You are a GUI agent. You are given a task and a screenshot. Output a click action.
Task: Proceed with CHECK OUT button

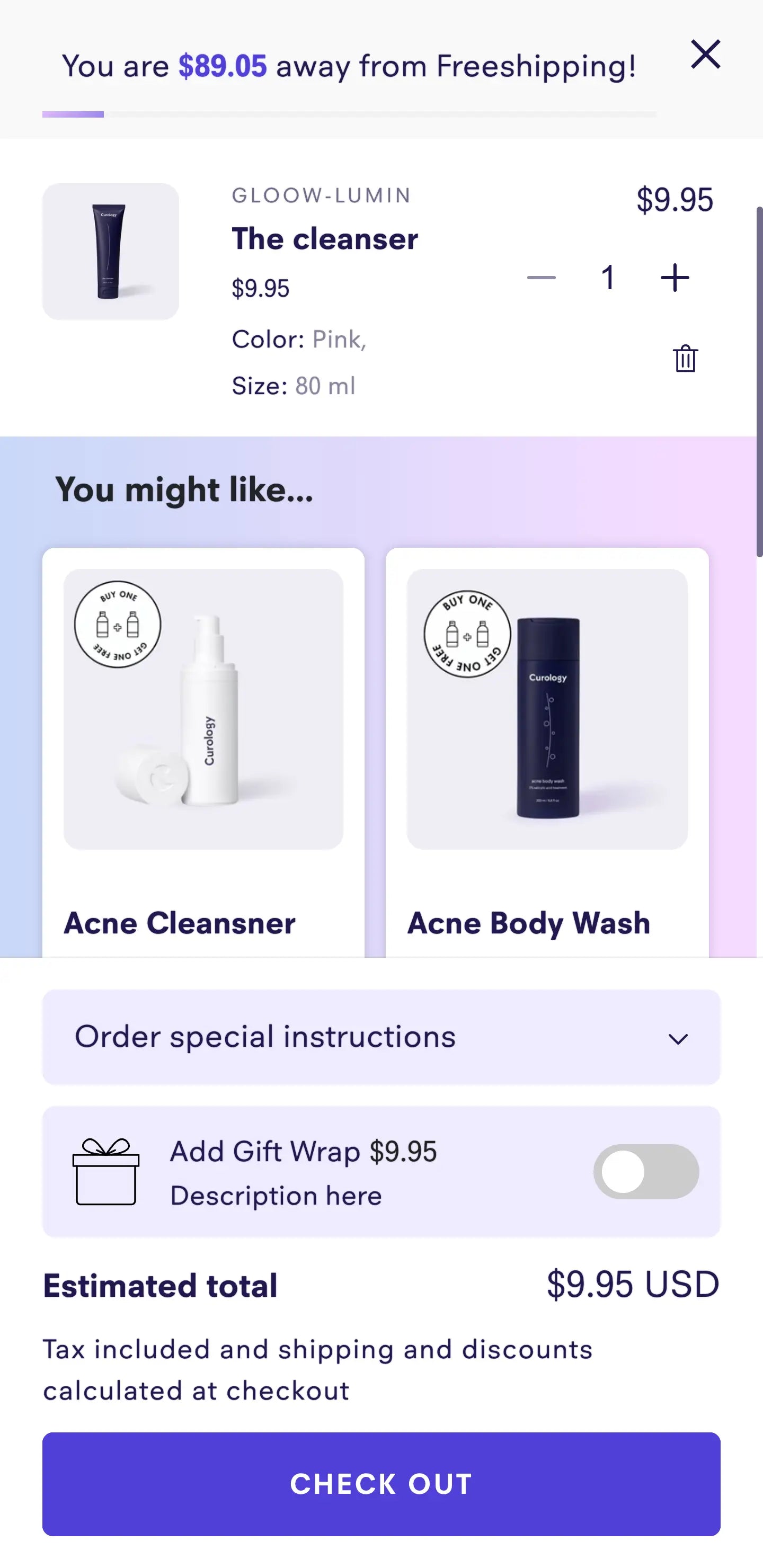coord(381,1484)
